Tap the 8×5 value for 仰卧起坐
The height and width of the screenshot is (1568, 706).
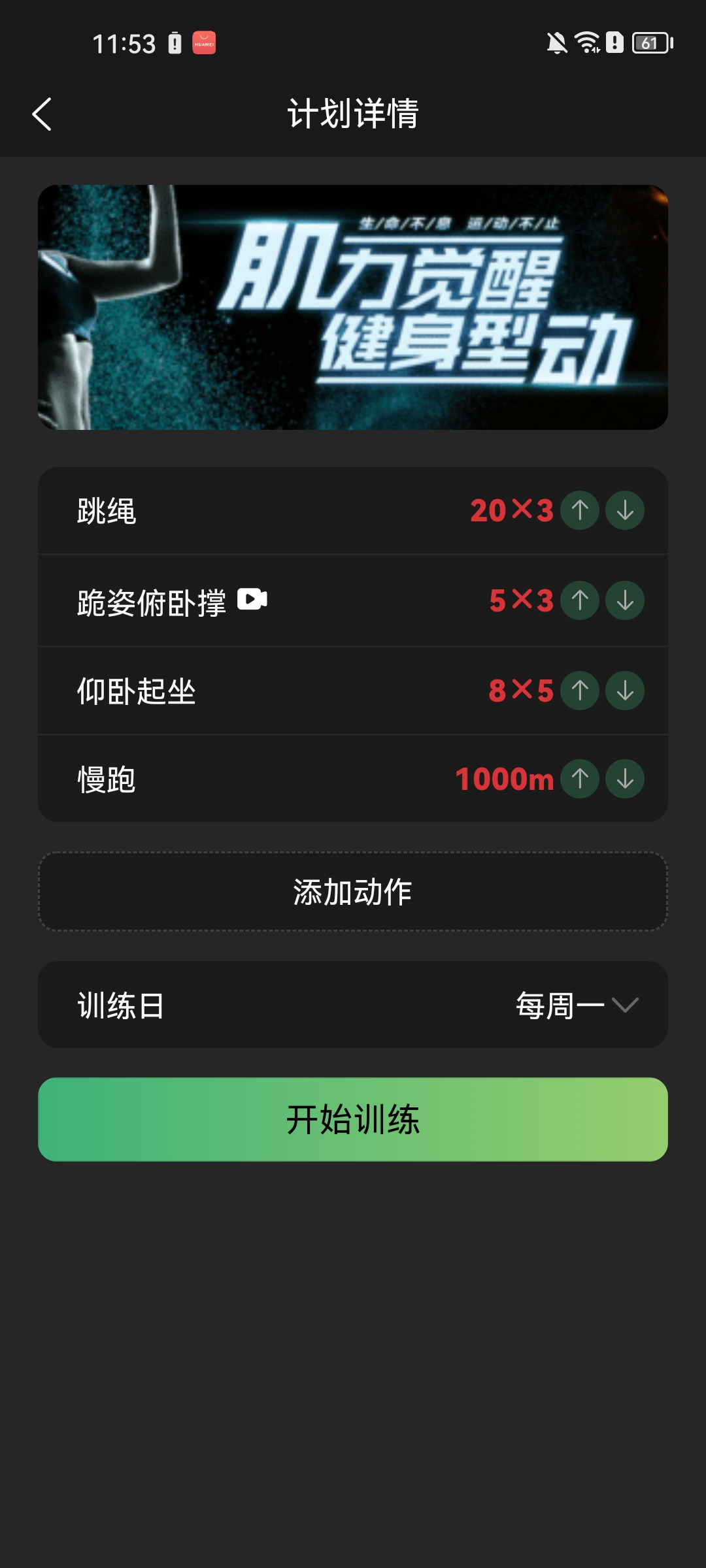(x=521, y=689)
